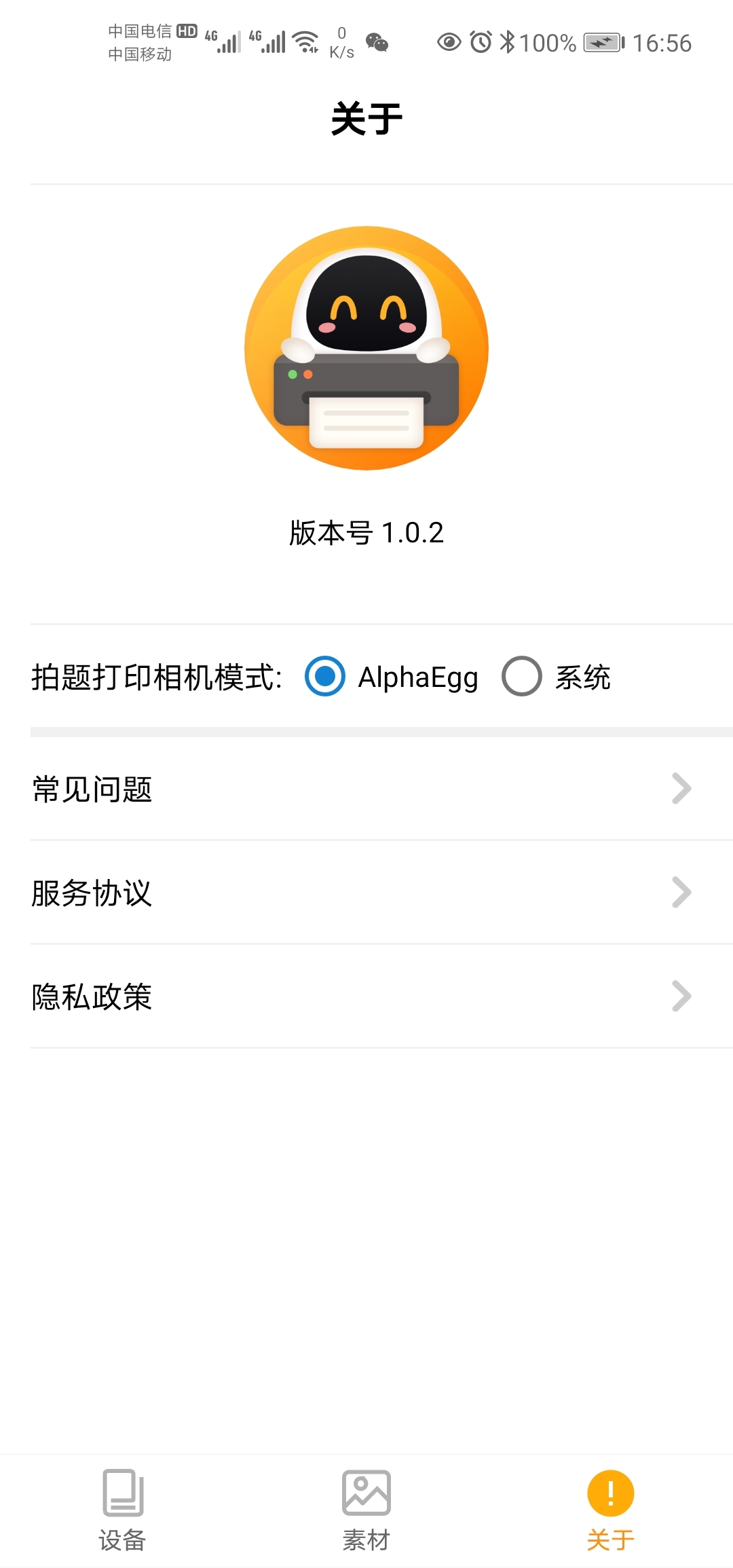Click the WeChat notification icon in status bar
This screenshot has width=733, height=1568.
pyautogui.click(x=376, y=42)
